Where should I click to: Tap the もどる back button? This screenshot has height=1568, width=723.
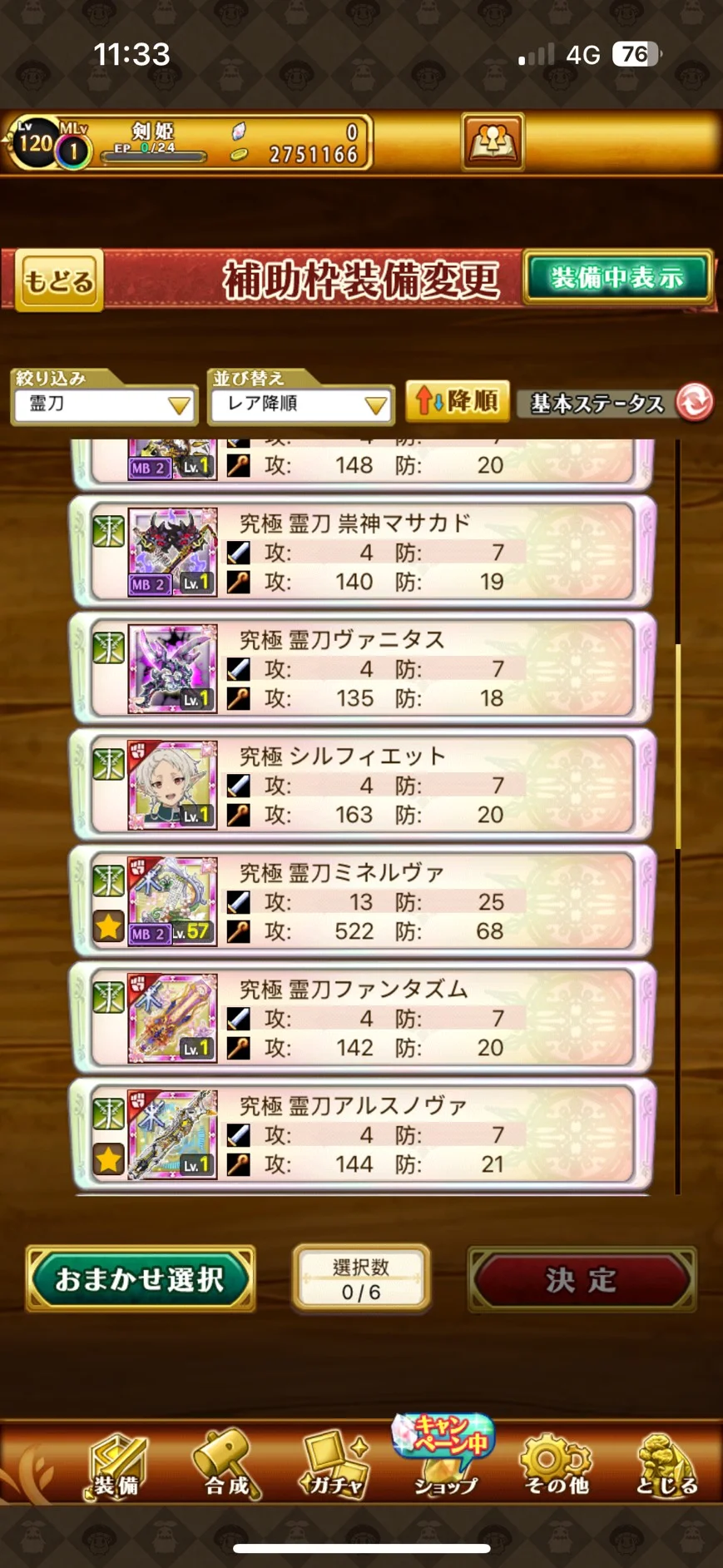[x=59, y=280]
